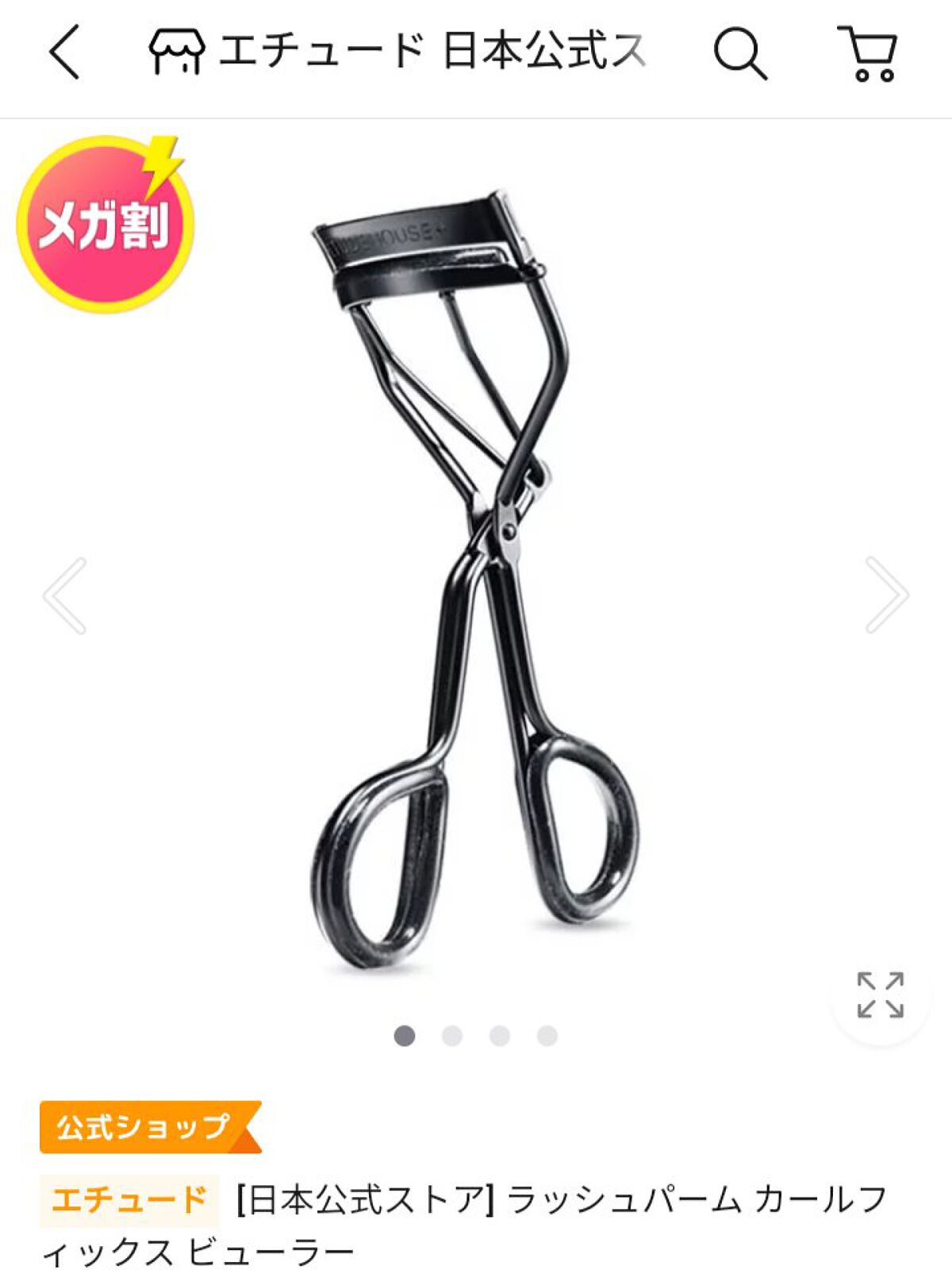Show the previous product image
Screen dimensions: 952x1270
point(65,595)
